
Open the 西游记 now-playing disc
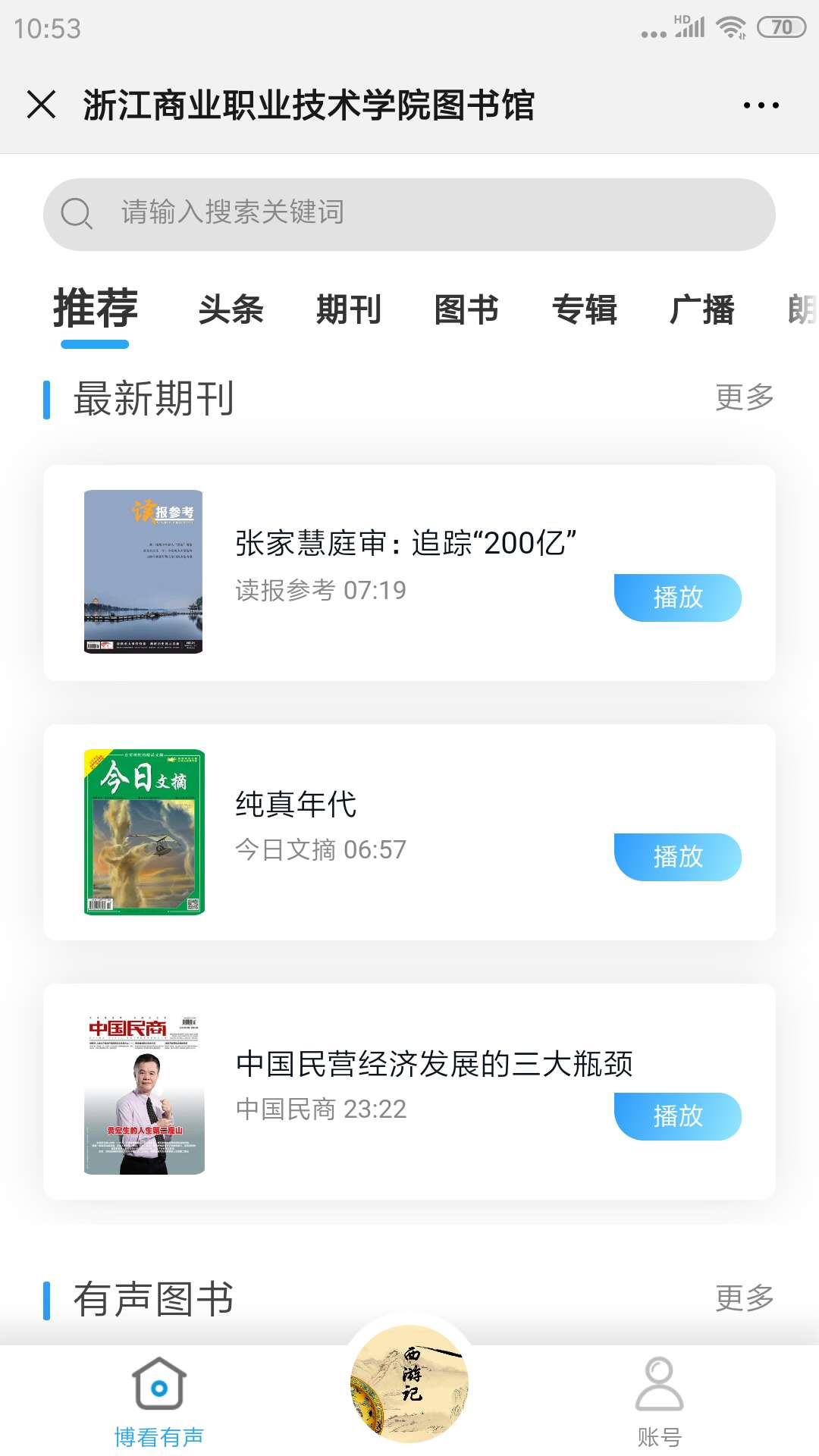(x=409, y=1384)
